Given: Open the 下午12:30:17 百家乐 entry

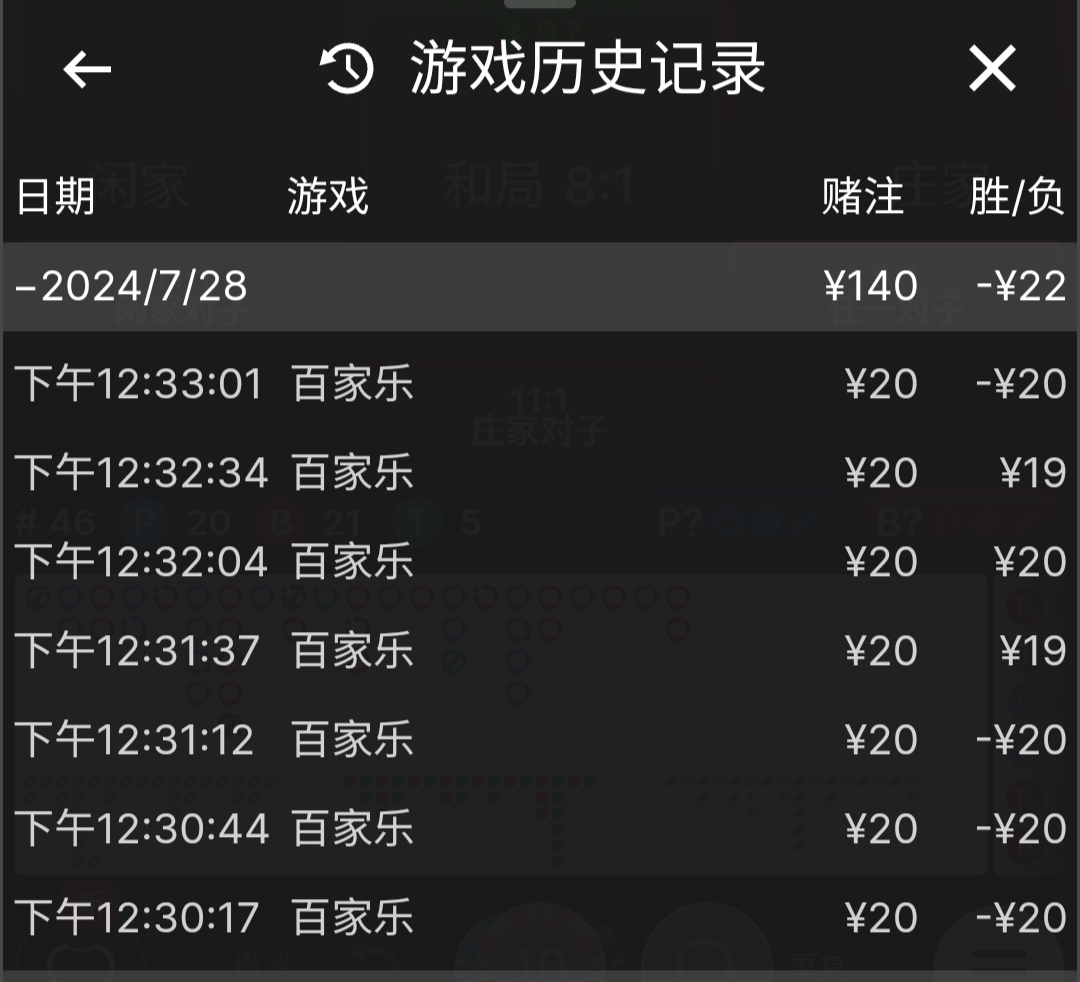Looking at the screenshot, I should 540,918.
